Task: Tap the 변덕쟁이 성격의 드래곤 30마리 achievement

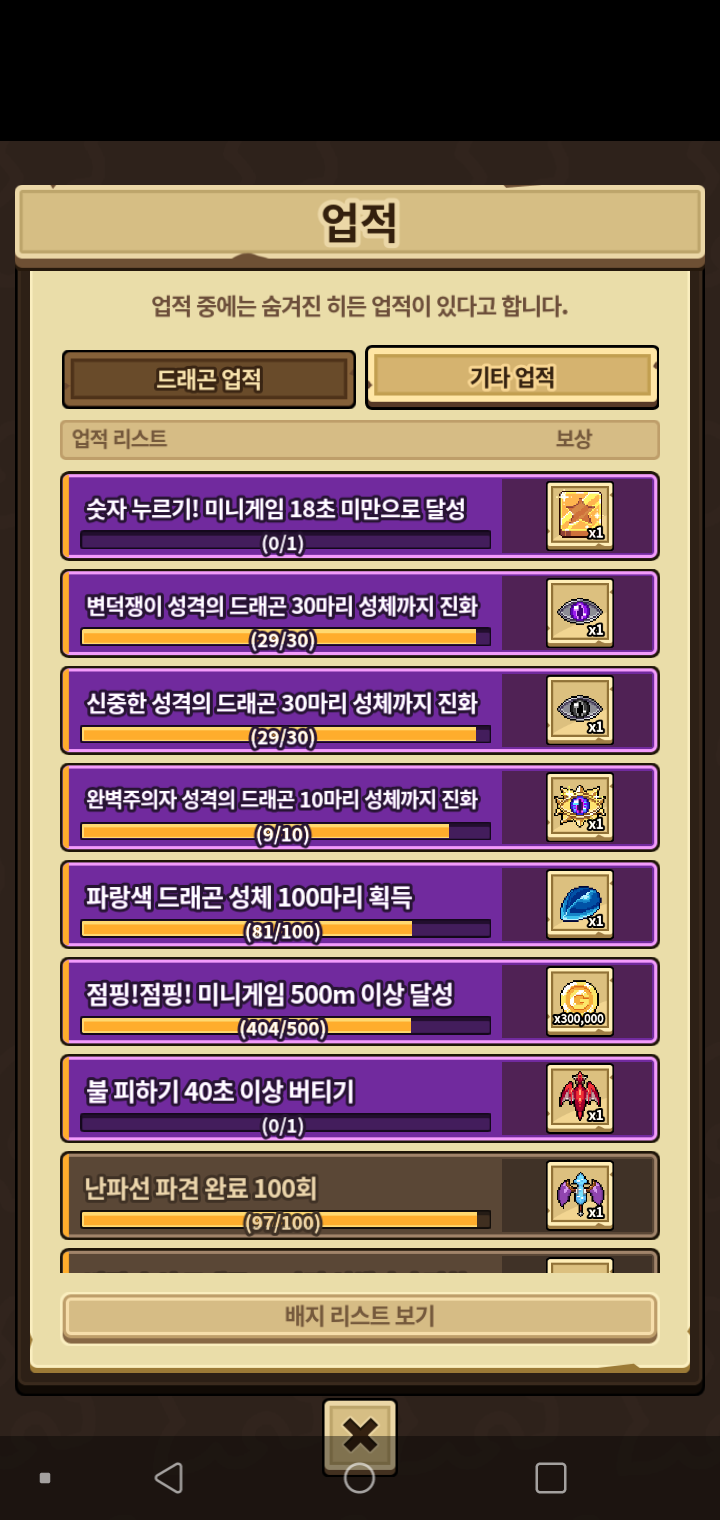Action: click(x=360, y=613)
